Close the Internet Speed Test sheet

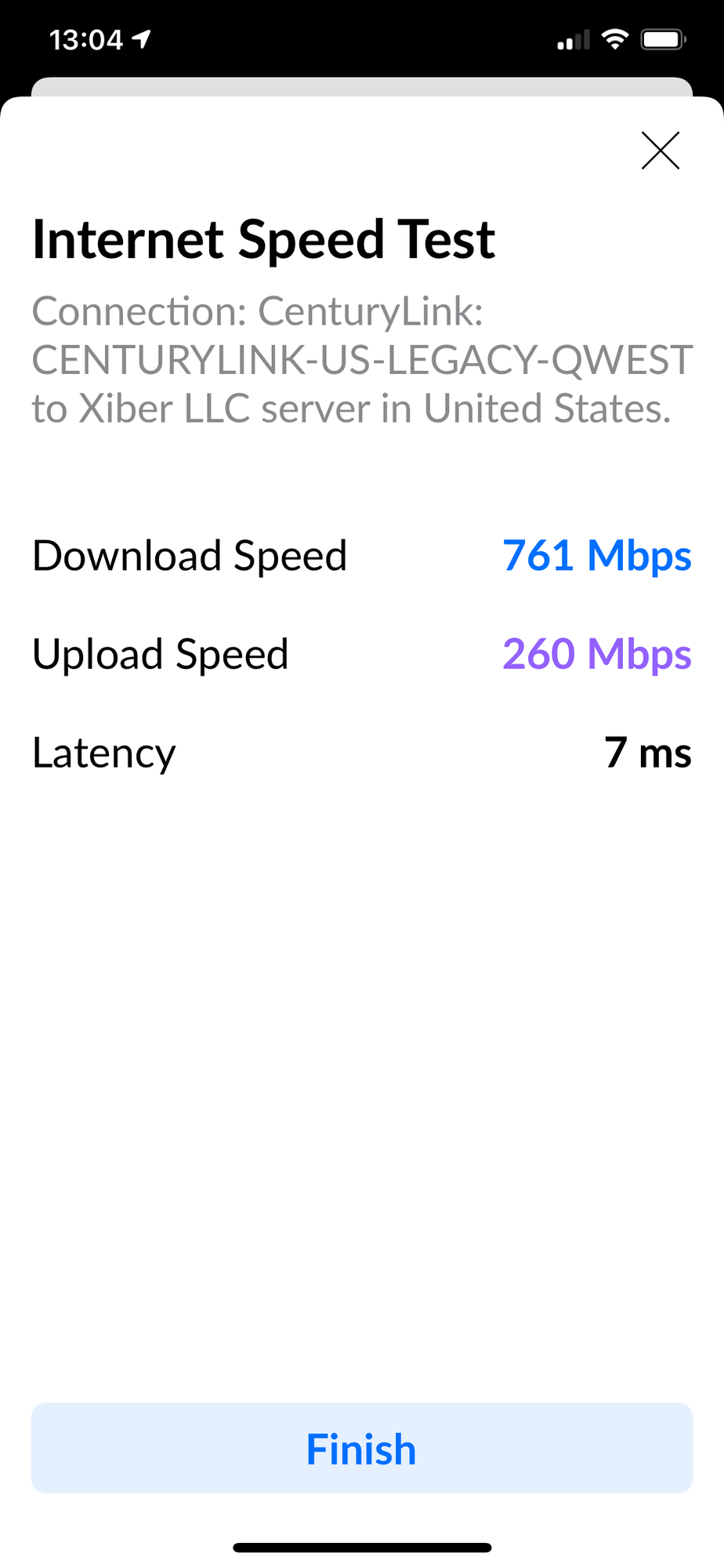pos(660,151)
